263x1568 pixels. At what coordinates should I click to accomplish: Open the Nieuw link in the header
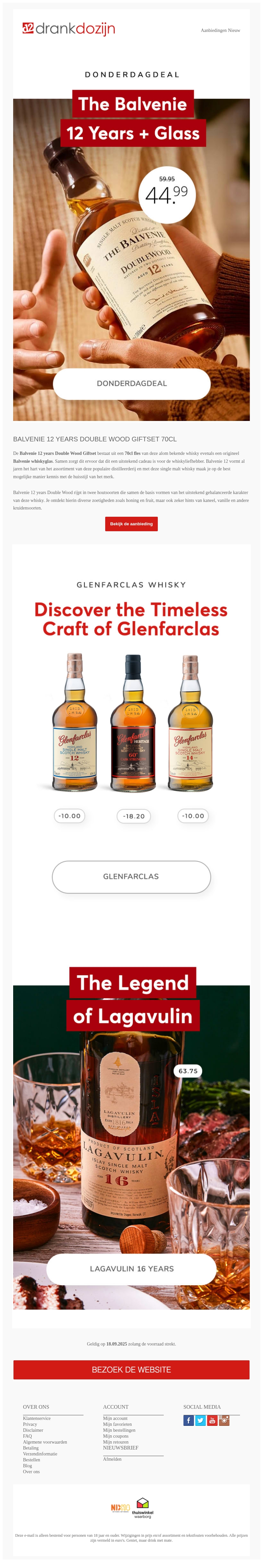pos(234,30)
